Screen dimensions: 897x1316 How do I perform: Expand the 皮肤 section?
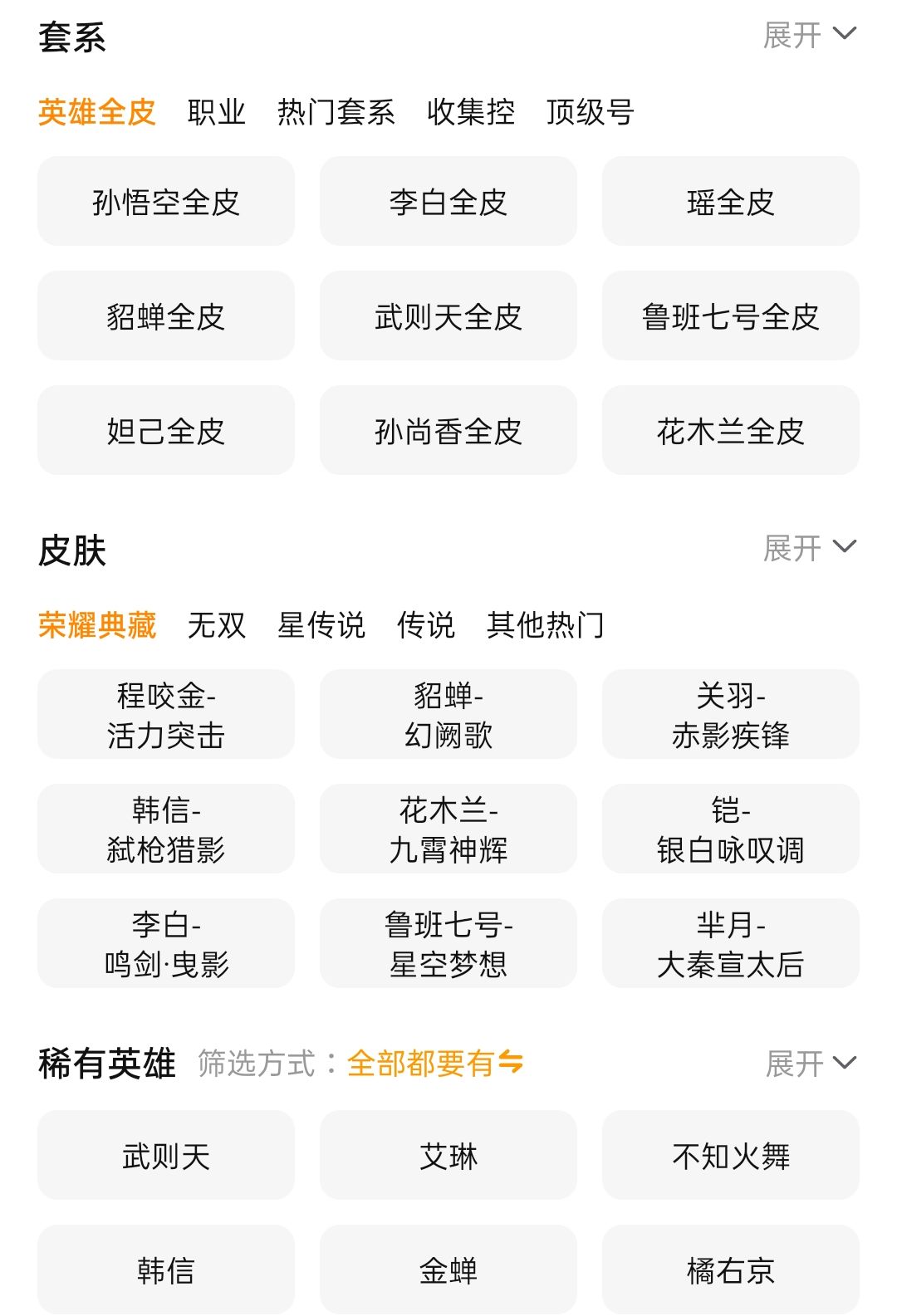(x=809, y=549)
